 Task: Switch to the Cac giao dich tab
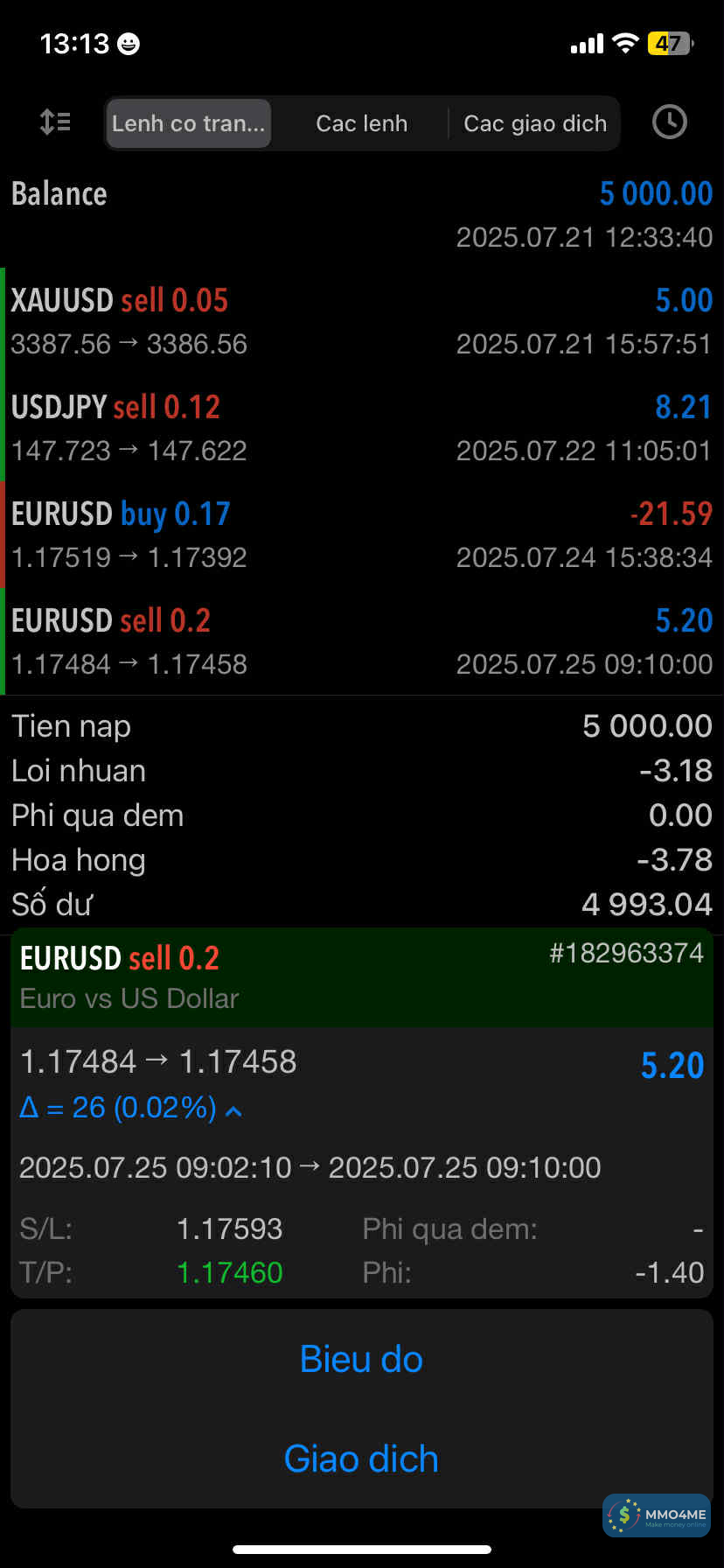pos(534,123)
